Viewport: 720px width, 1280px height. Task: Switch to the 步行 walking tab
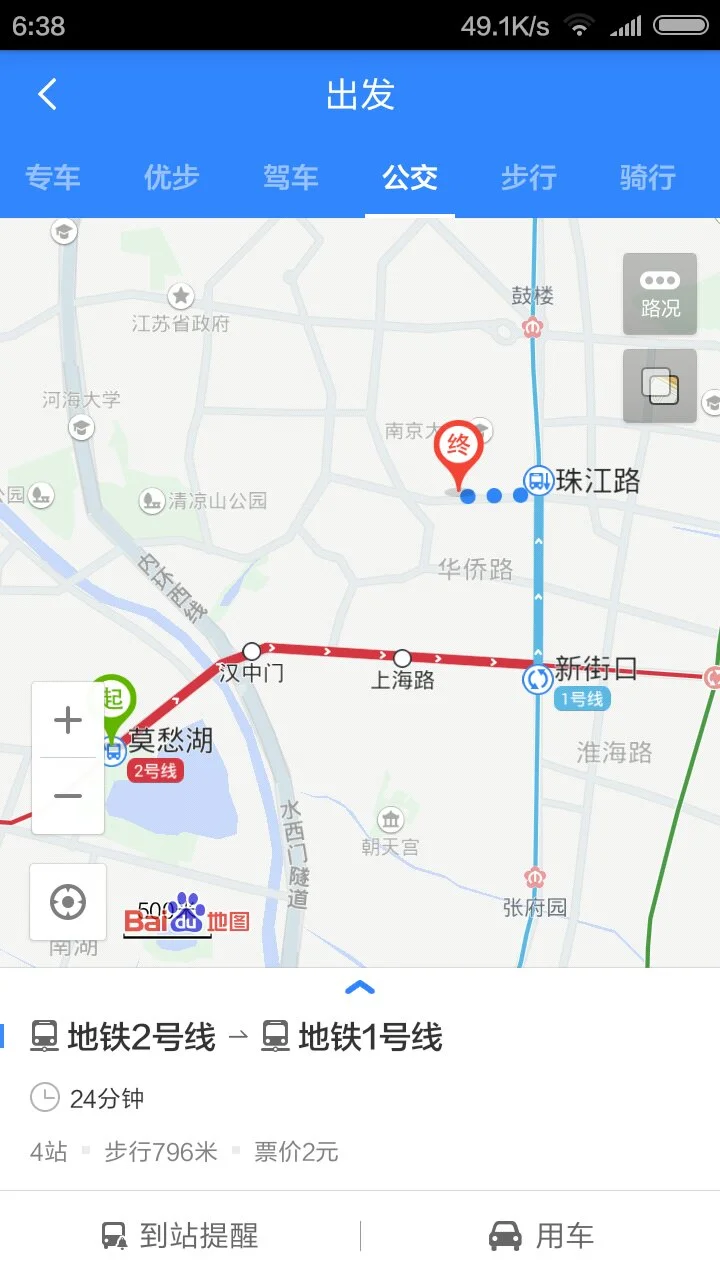coord(527,177)
